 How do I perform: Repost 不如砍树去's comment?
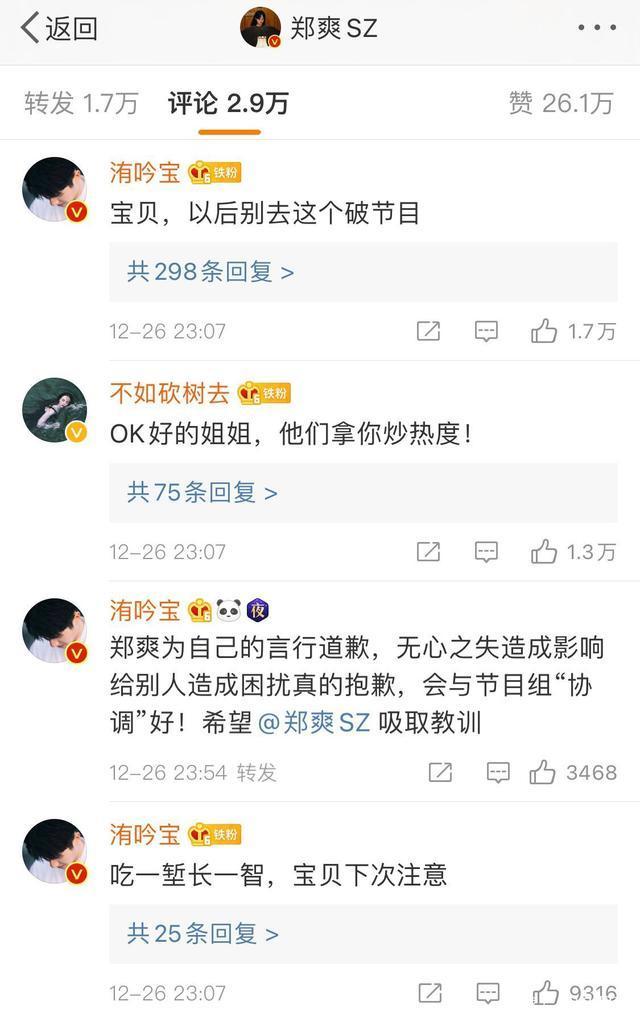click(x=428, y=551)
